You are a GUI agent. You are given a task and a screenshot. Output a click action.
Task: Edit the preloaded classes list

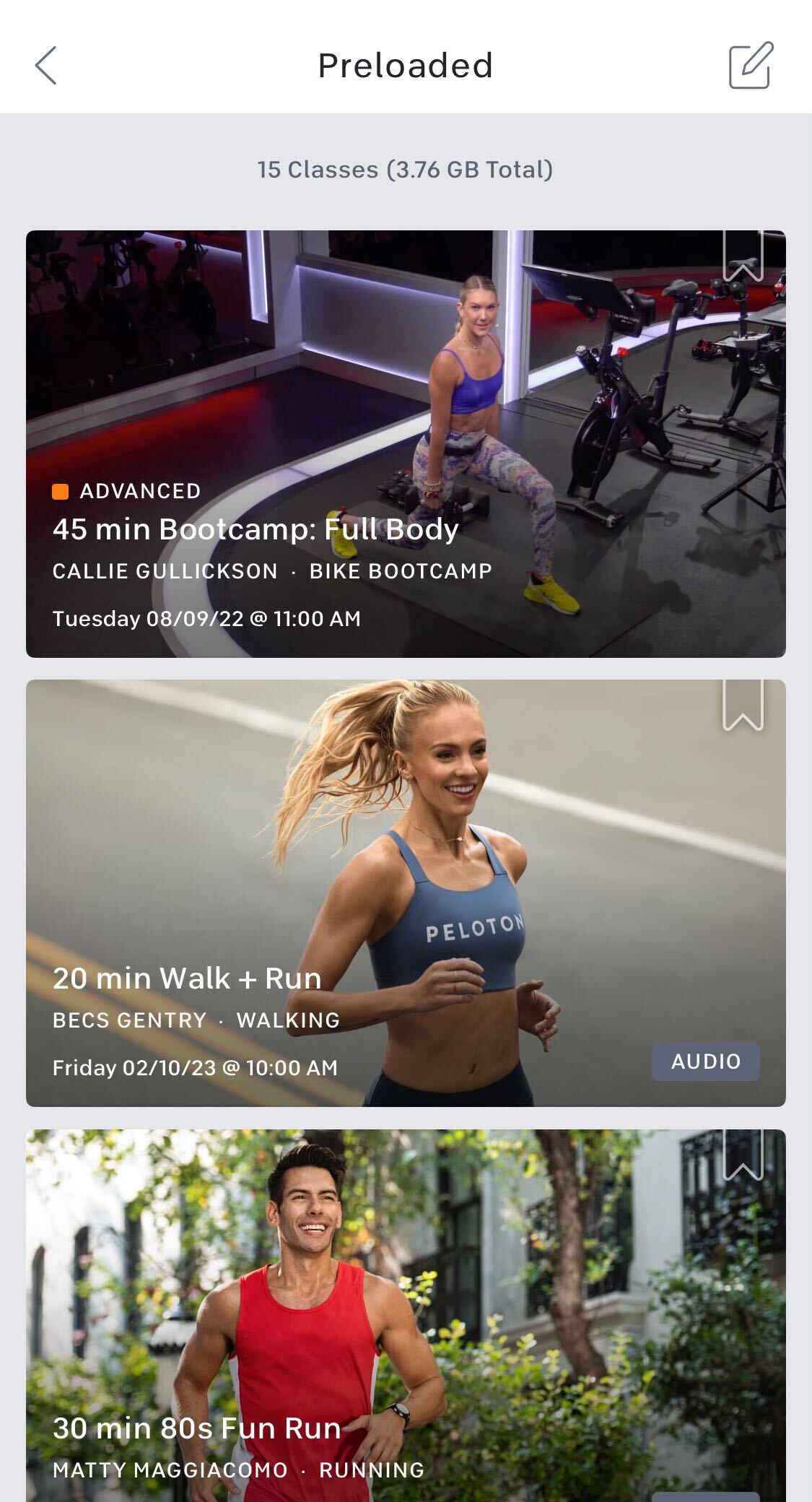[x=751, y=66]
